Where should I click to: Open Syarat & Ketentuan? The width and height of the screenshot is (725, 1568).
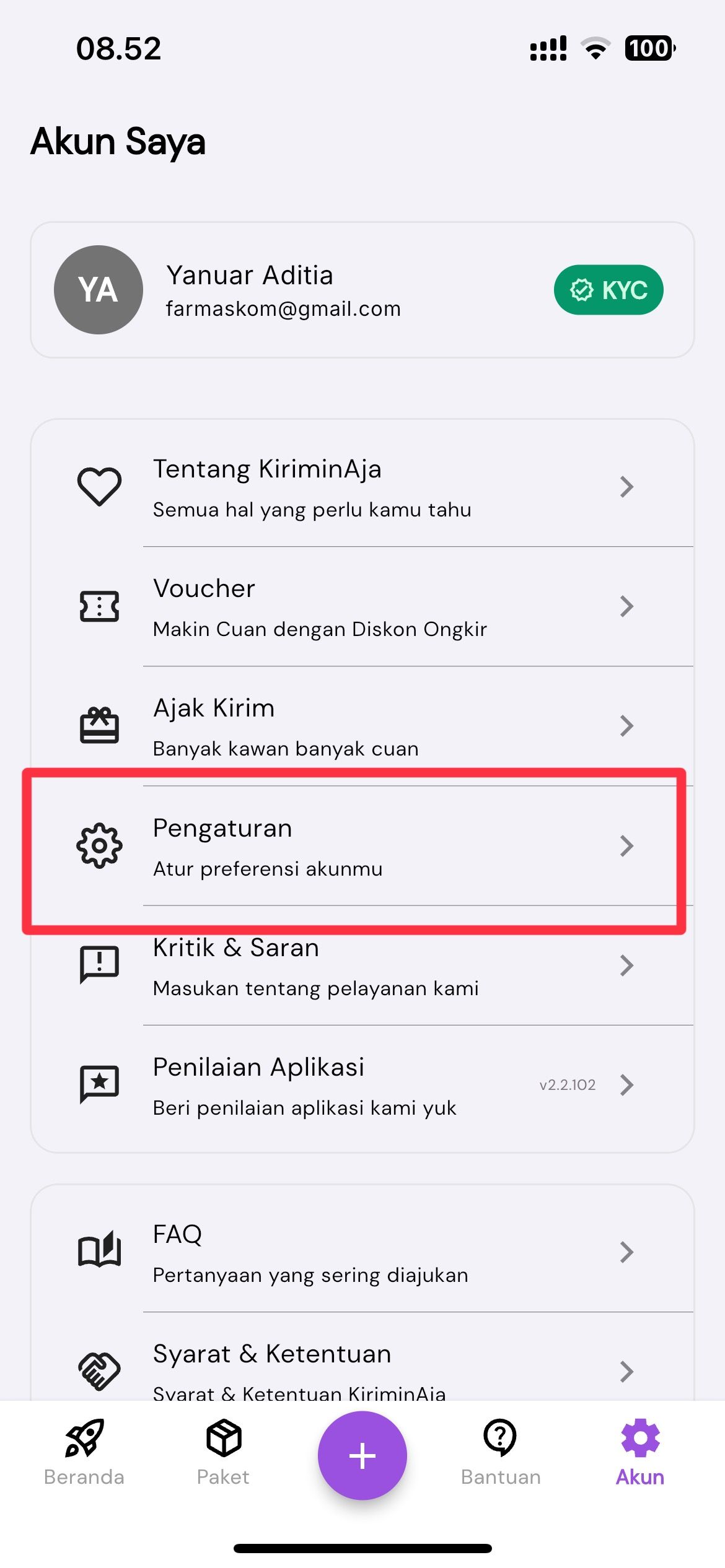(362, 1369)
